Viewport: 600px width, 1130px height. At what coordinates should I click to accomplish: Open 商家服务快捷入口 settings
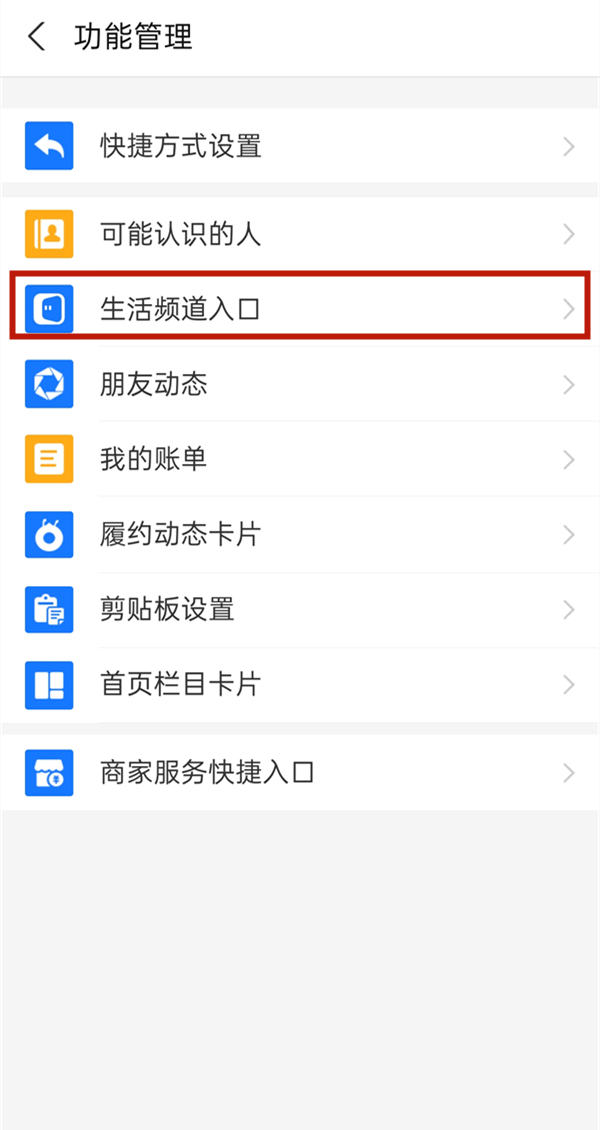click(300, 772)
